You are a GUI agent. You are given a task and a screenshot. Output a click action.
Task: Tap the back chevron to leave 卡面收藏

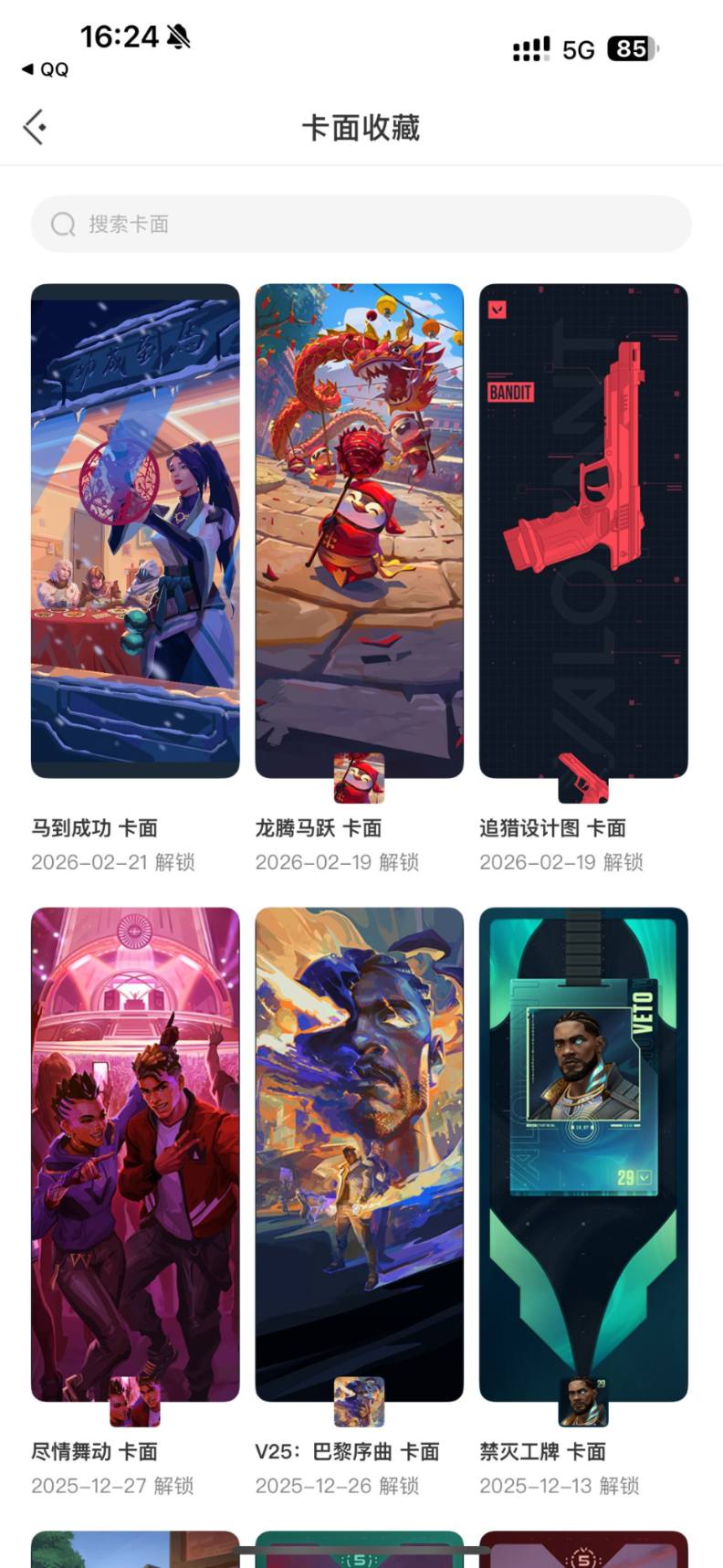tap(34, 127)
